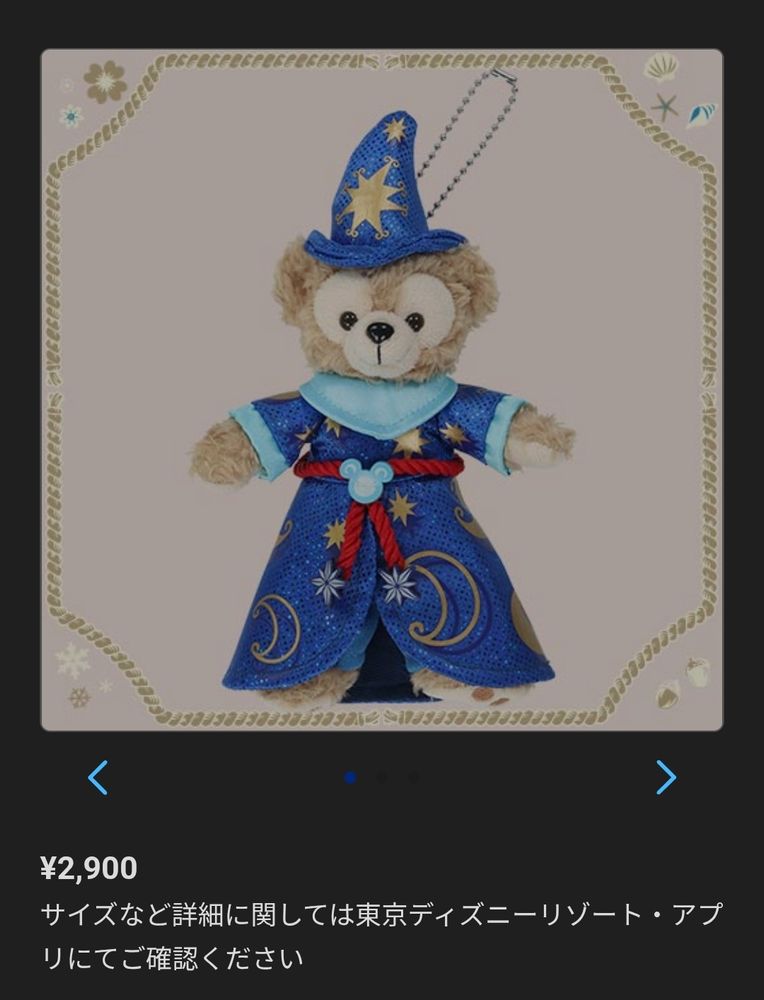764x1000 pixels.
Task: Open the Duffy wizard plush photo
Action: [x=382, y=390]
